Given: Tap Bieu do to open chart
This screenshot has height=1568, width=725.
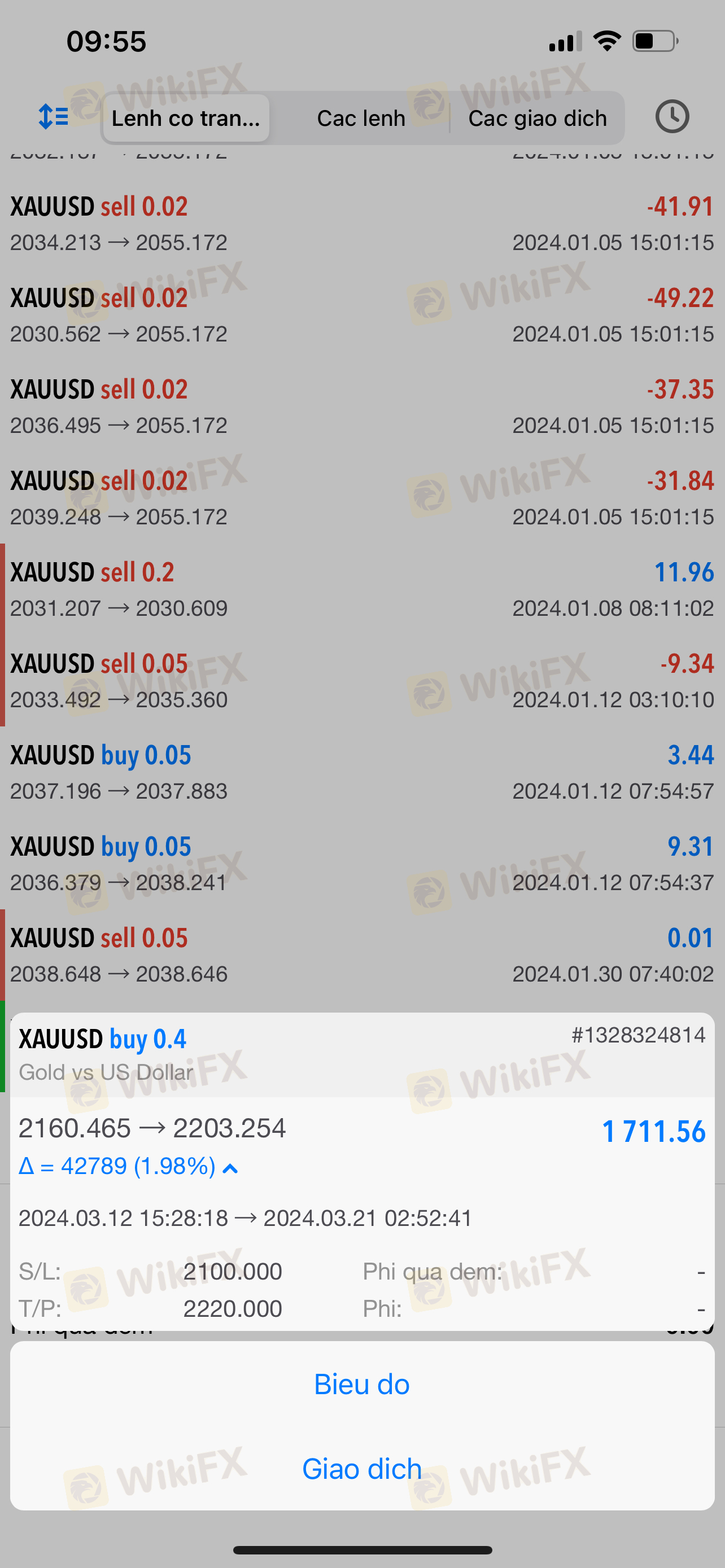Looking at the screenshot, I should [362, 1384].
